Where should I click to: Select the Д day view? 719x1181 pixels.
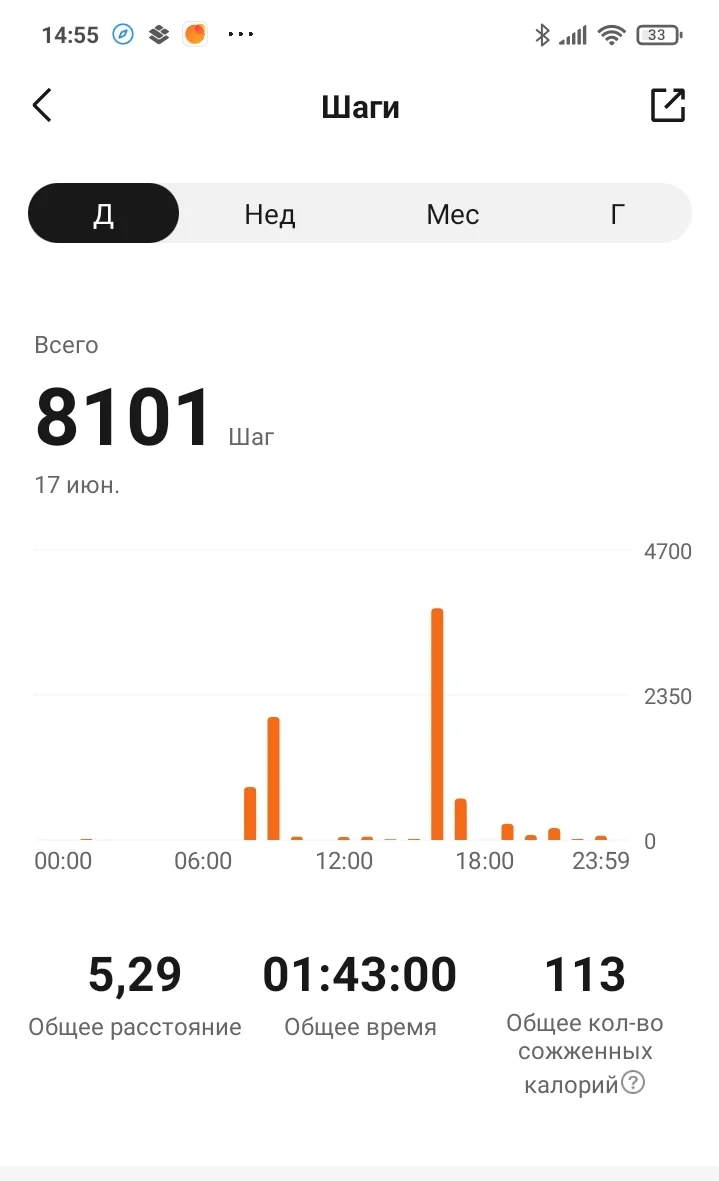tap(104, 214)
